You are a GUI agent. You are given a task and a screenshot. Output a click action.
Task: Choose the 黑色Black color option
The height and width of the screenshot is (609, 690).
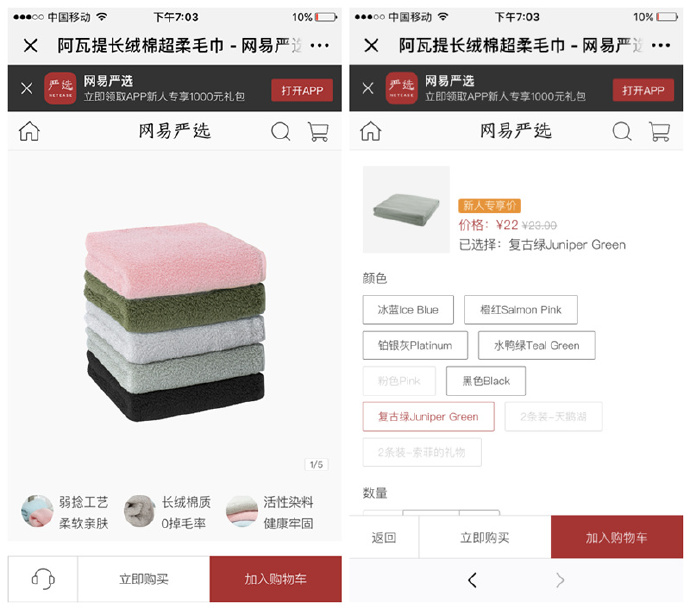pos(485,381)
